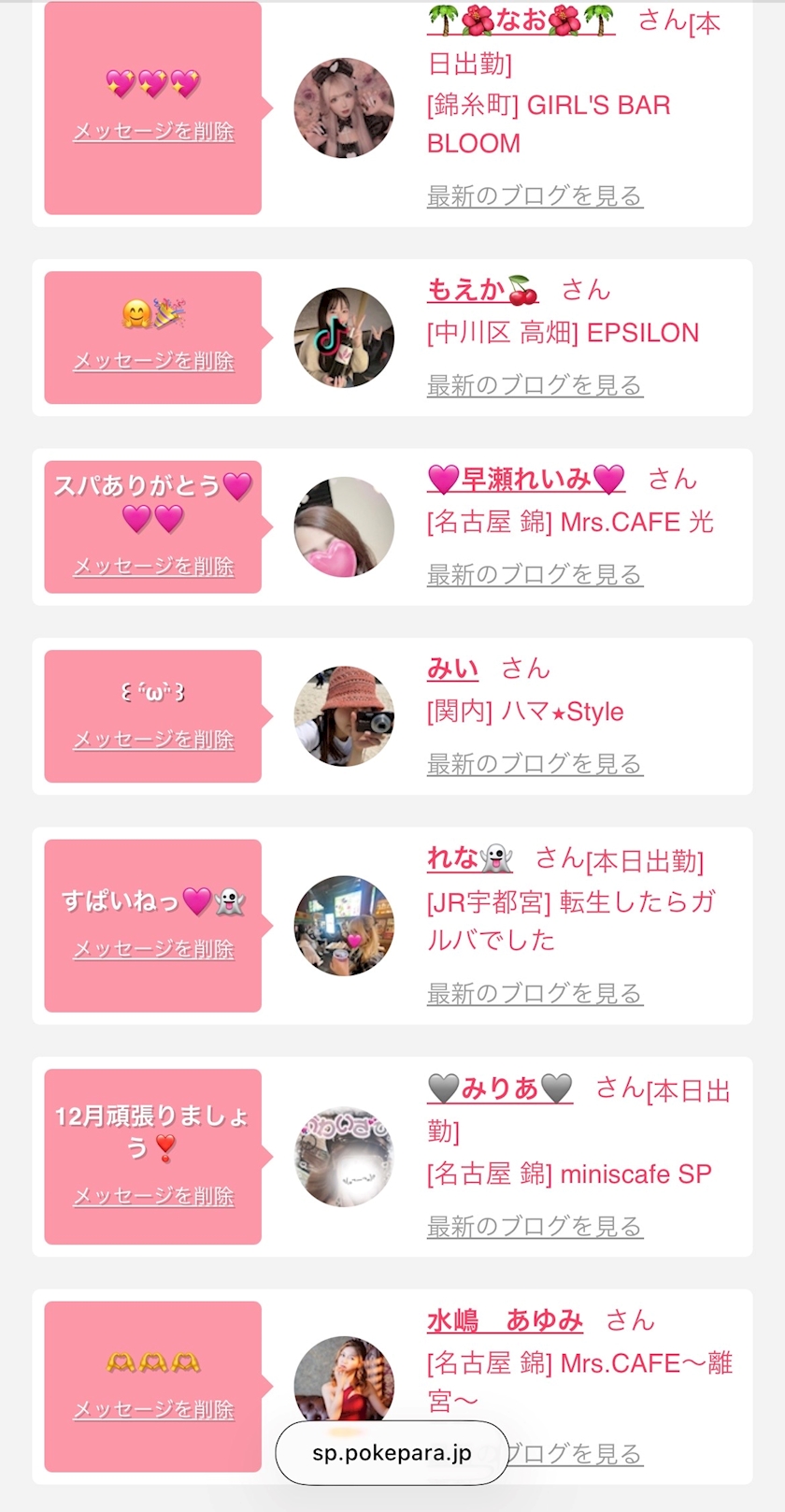View みい's latest blog

[535, 764]
